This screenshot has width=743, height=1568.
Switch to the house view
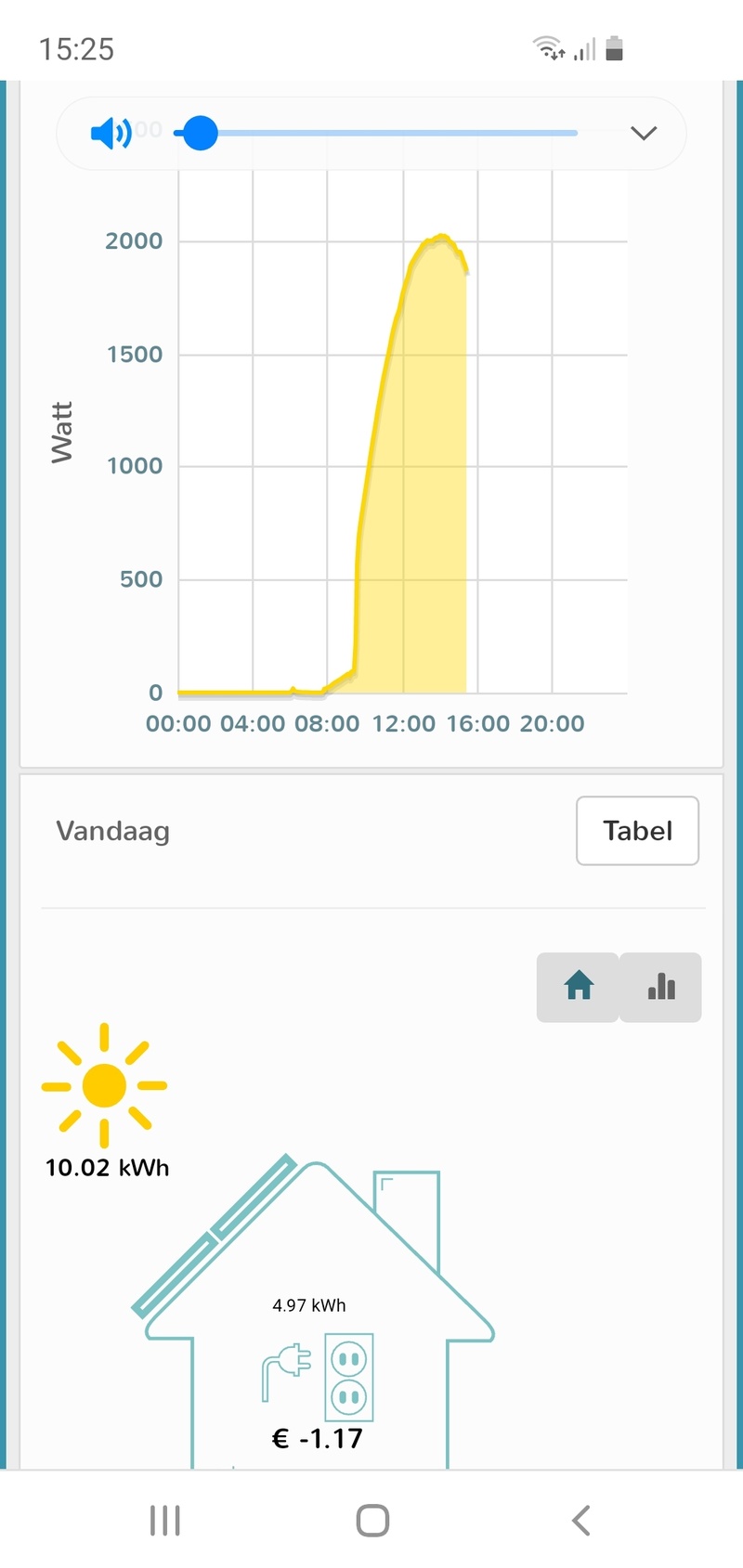(x=579, y=986)
